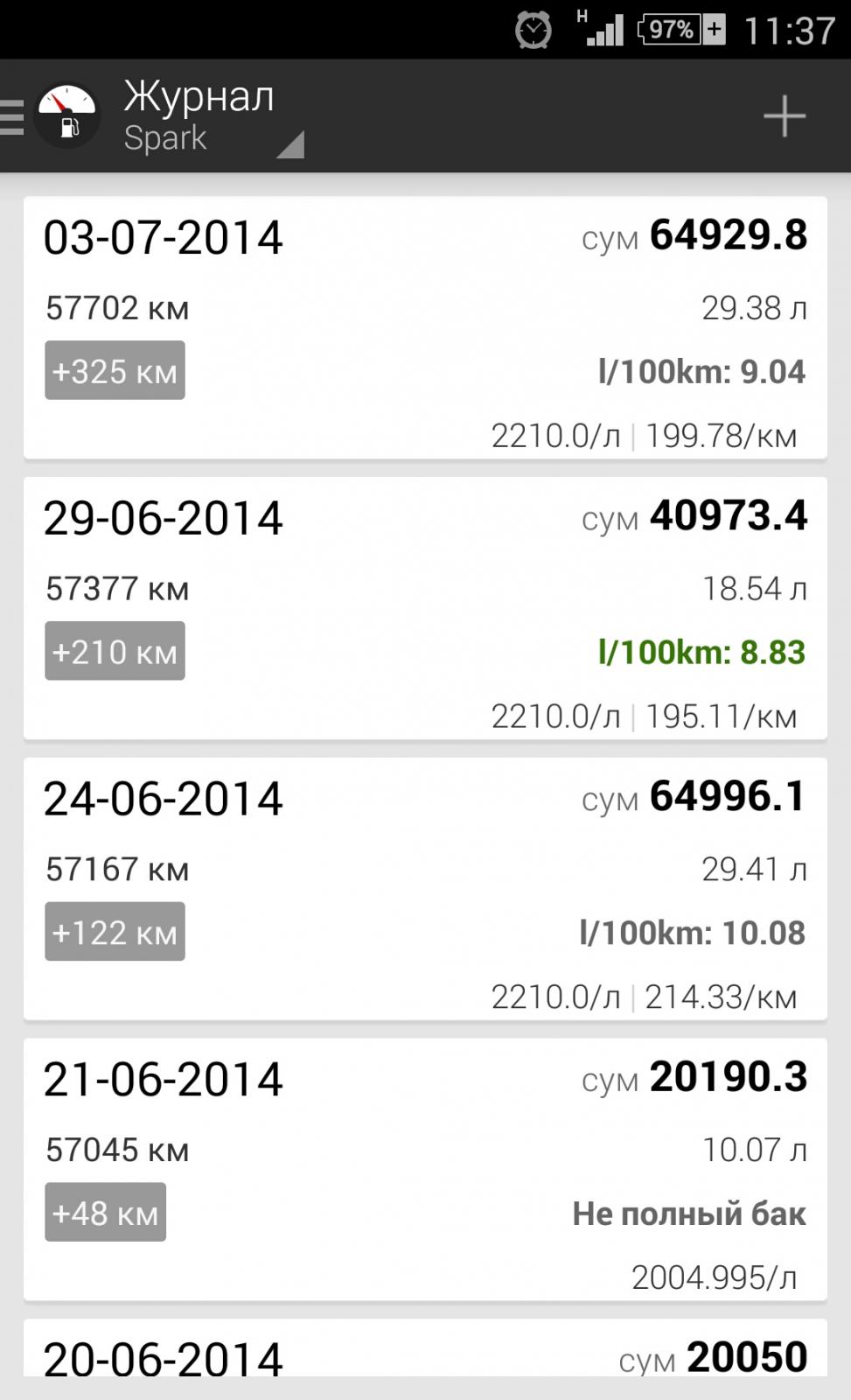Viewport: 851px width, 1400px height.
Task: Add a new fuel log entry
Action: coord(784,116)
